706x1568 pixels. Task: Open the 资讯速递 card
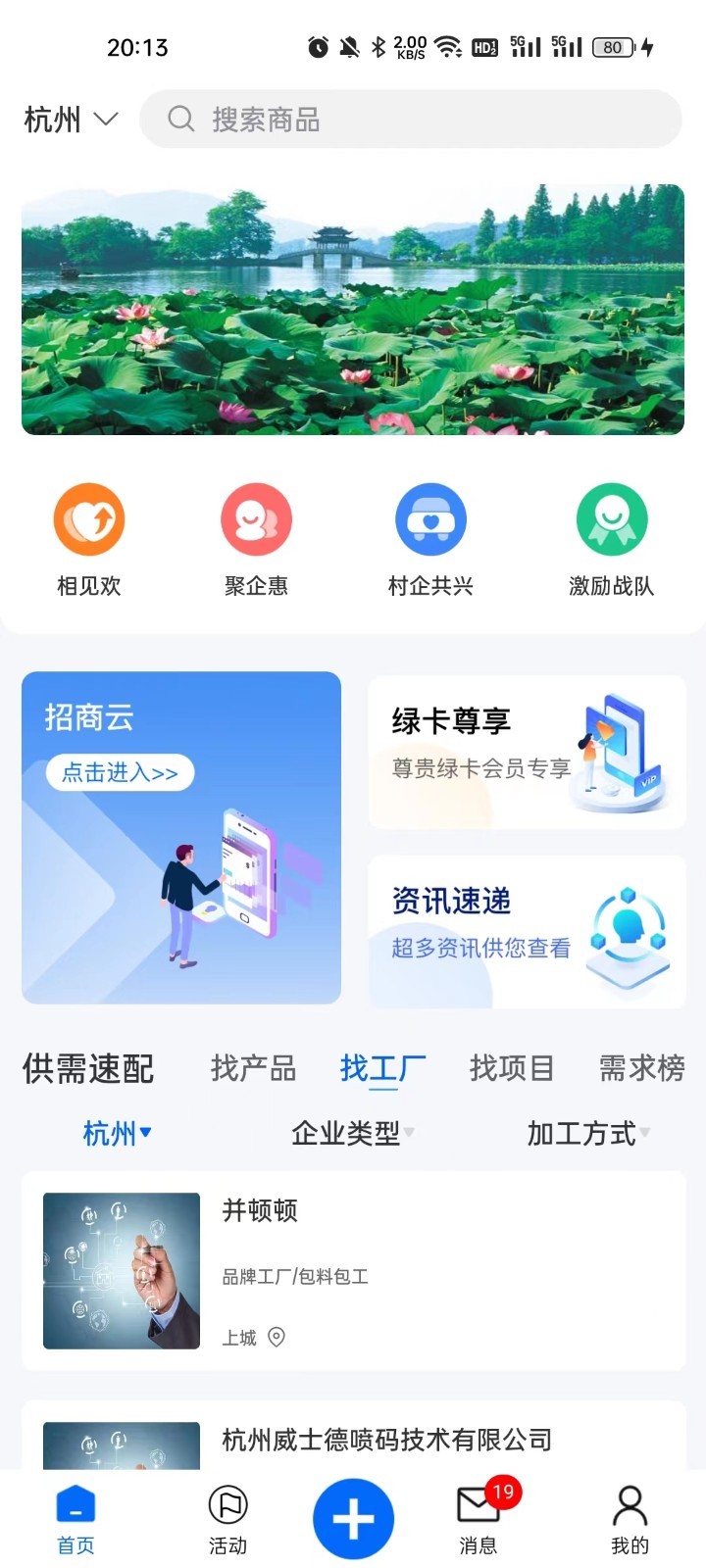pos(527,931)
